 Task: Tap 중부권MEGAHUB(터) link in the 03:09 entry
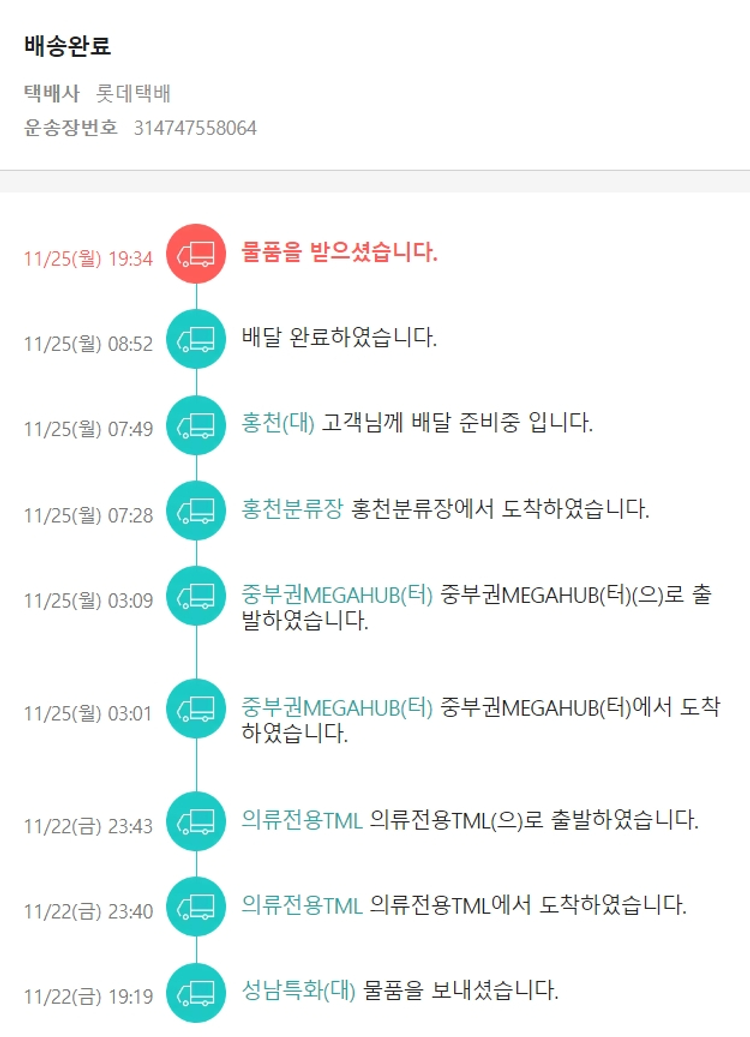tap(337, 594)
